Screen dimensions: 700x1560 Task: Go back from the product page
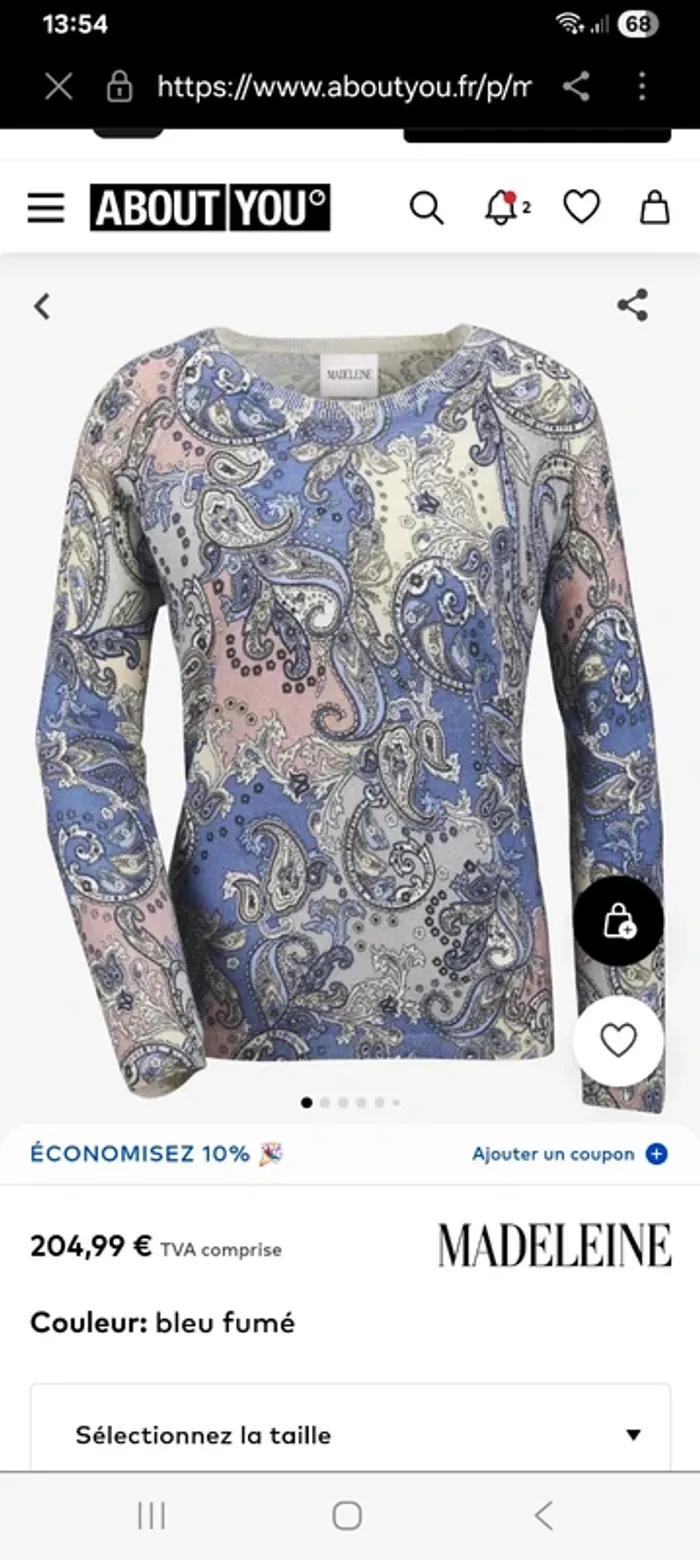tap(42, 306)
